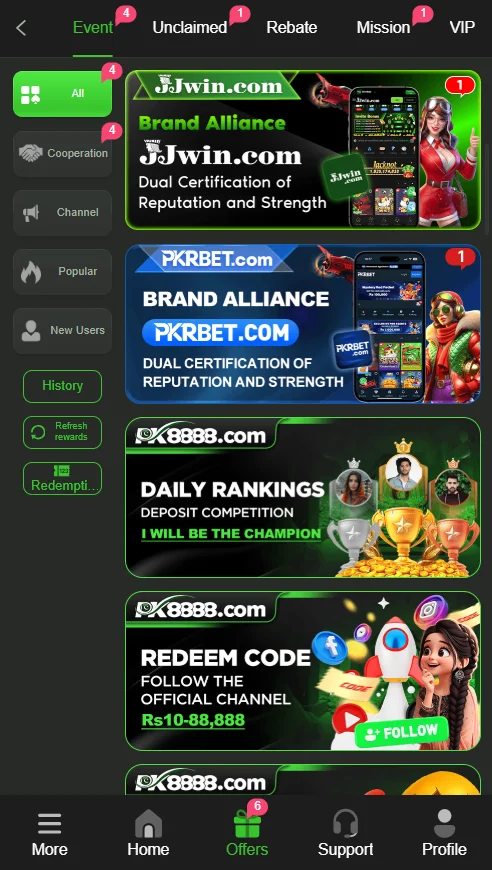This screenshot has width=492, height=870.
Task: Open the Redemption code button
Action: coord(62,478)
